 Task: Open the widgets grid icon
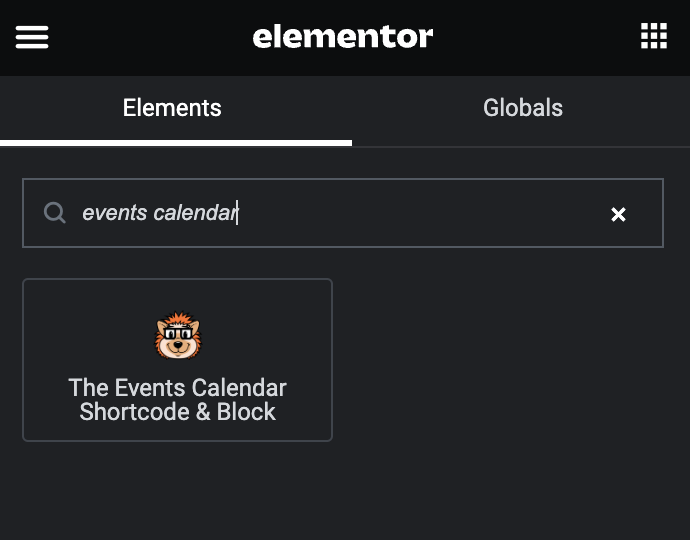653,37
